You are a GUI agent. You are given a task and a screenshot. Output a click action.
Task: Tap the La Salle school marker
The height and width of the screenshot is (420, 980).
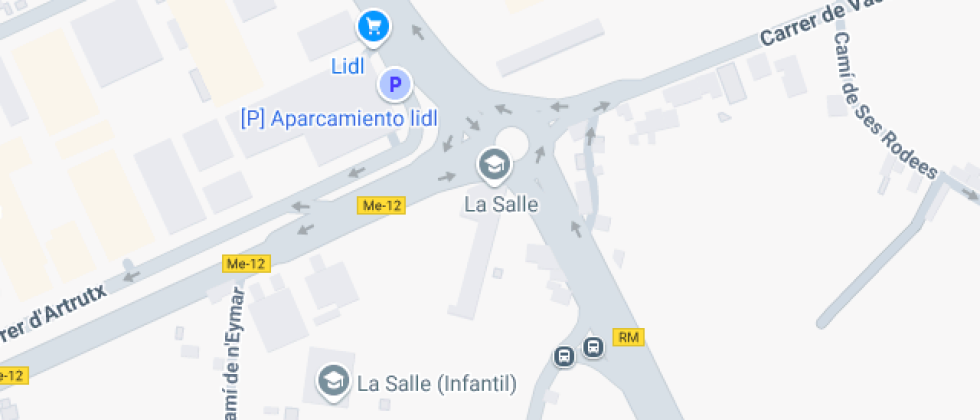(x=494, y=166)
